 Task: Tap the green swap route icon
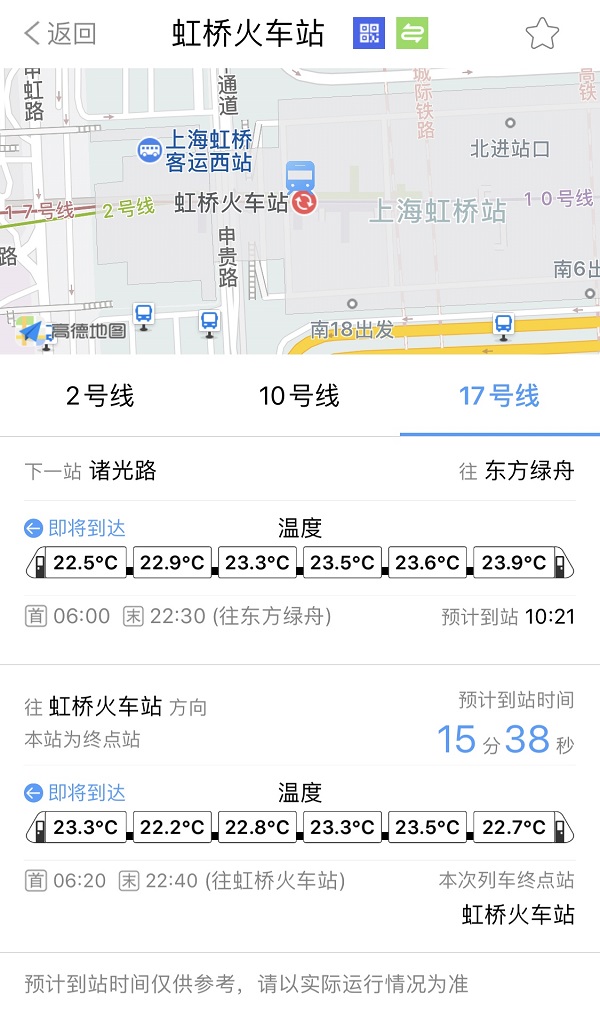coord(412,33)
